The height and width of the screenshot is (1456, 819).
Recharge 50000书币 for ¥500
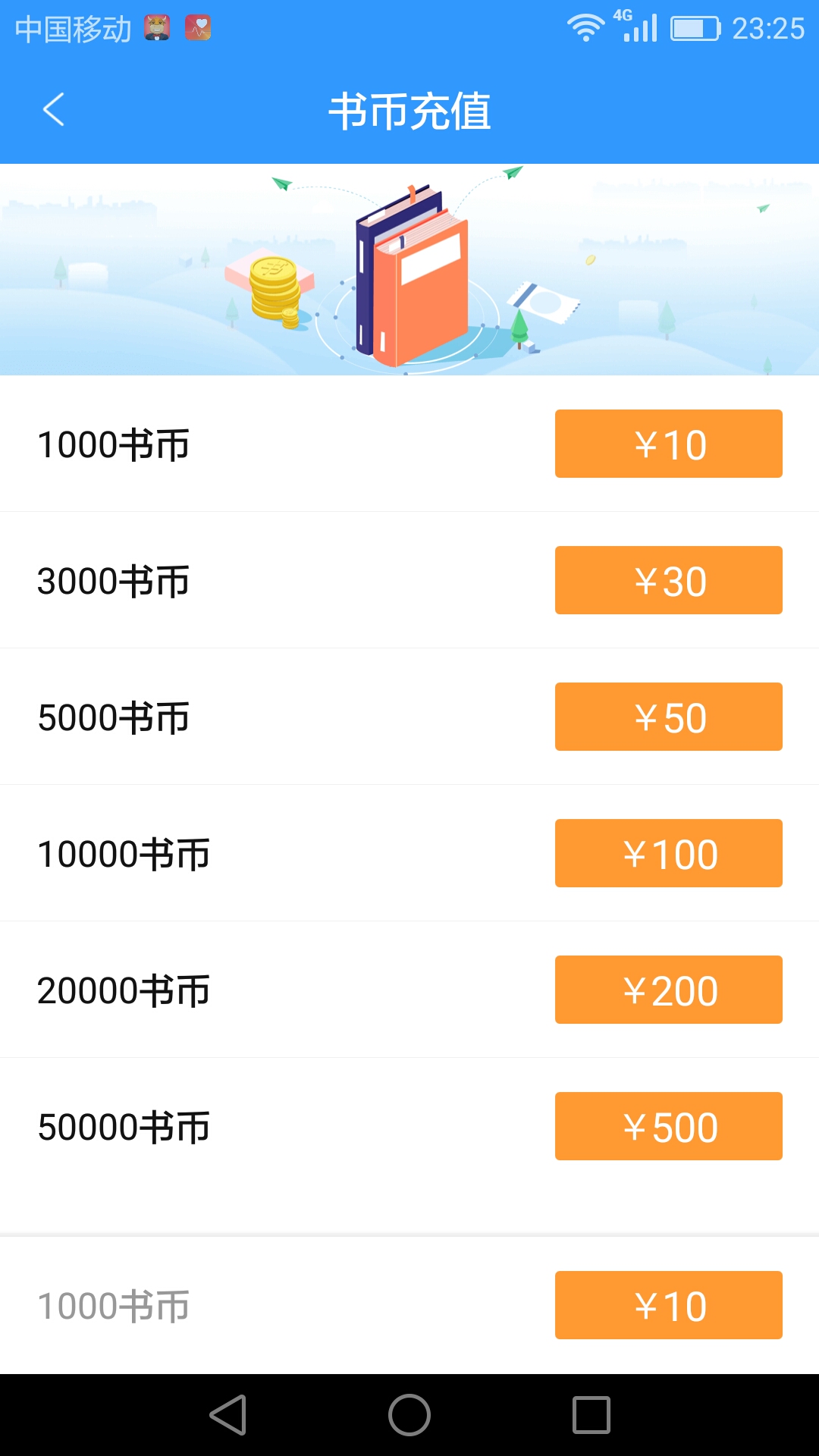point(668,1126)
